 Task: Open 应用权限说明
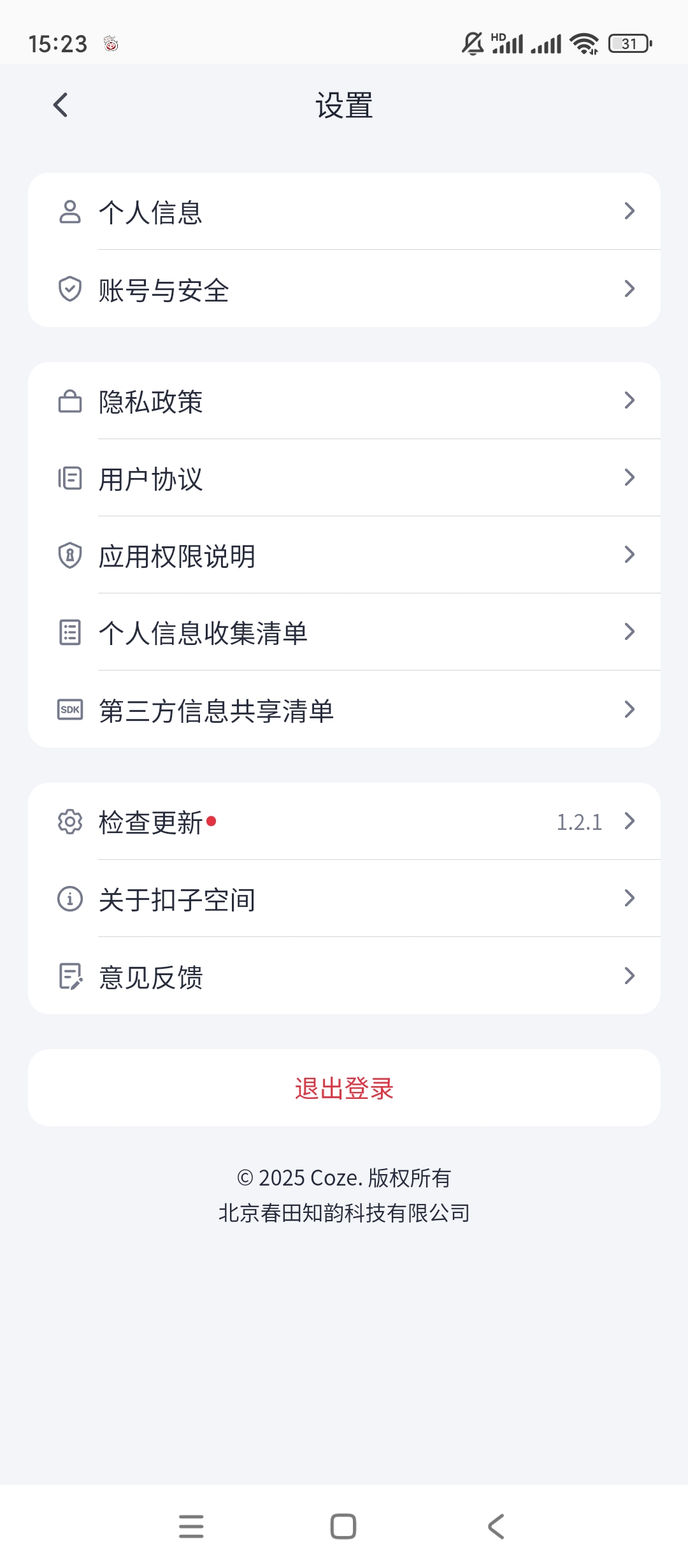click(x=344, y=556)
